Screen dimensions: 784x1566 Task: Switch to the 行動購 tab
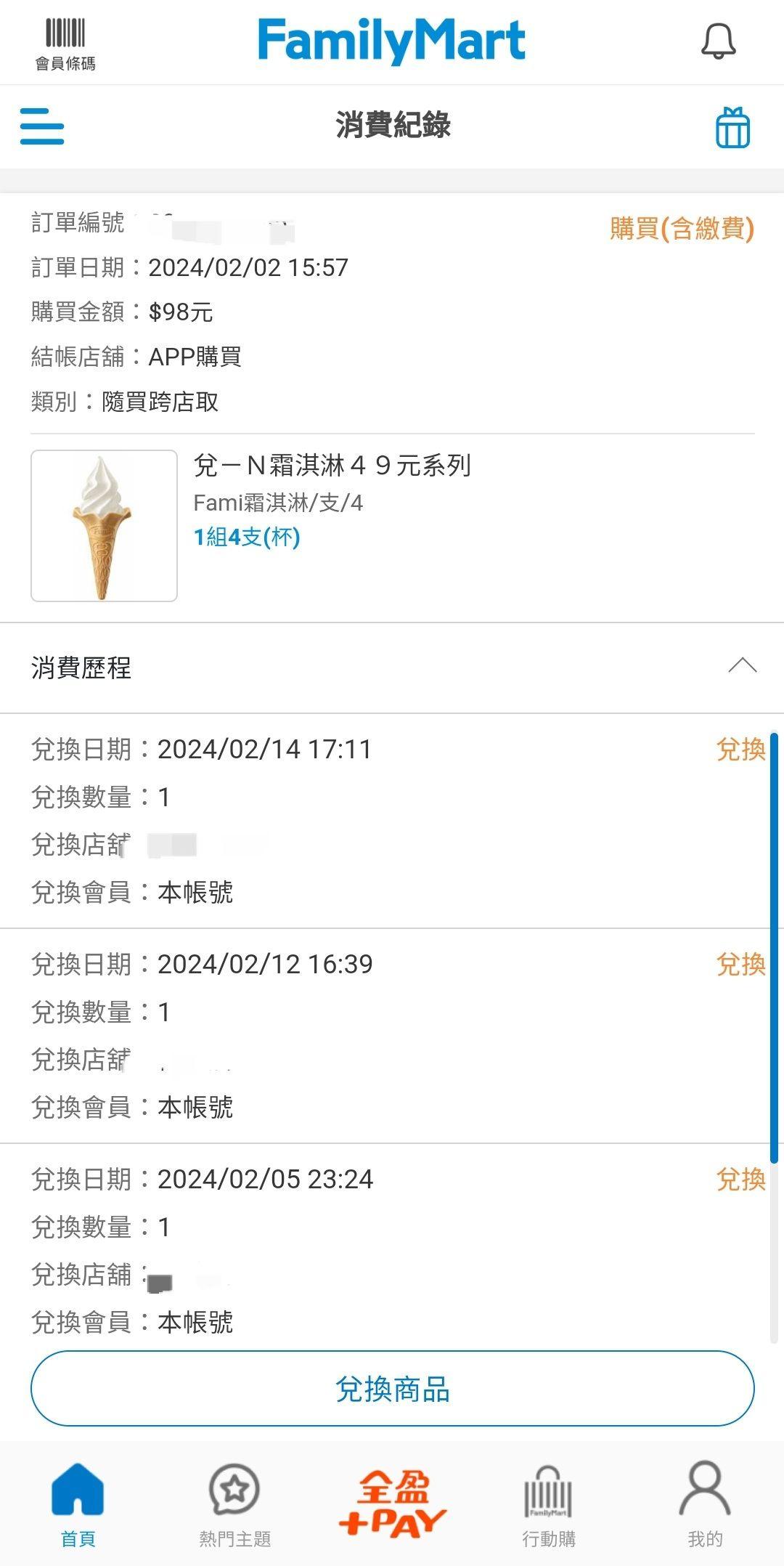click(549, 1504)
